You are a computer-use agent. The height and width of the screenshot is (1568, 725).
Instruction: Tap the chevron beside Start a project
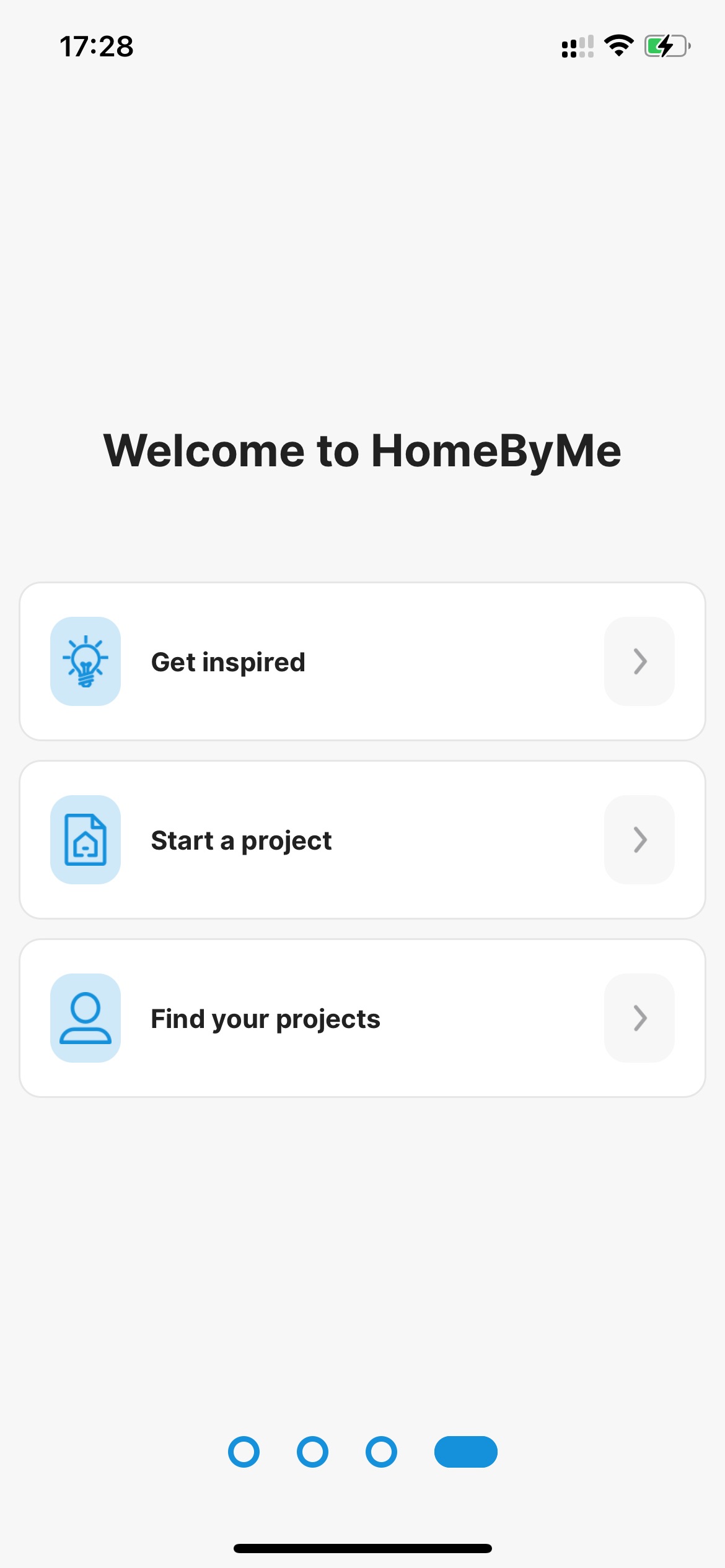point(639,840)
